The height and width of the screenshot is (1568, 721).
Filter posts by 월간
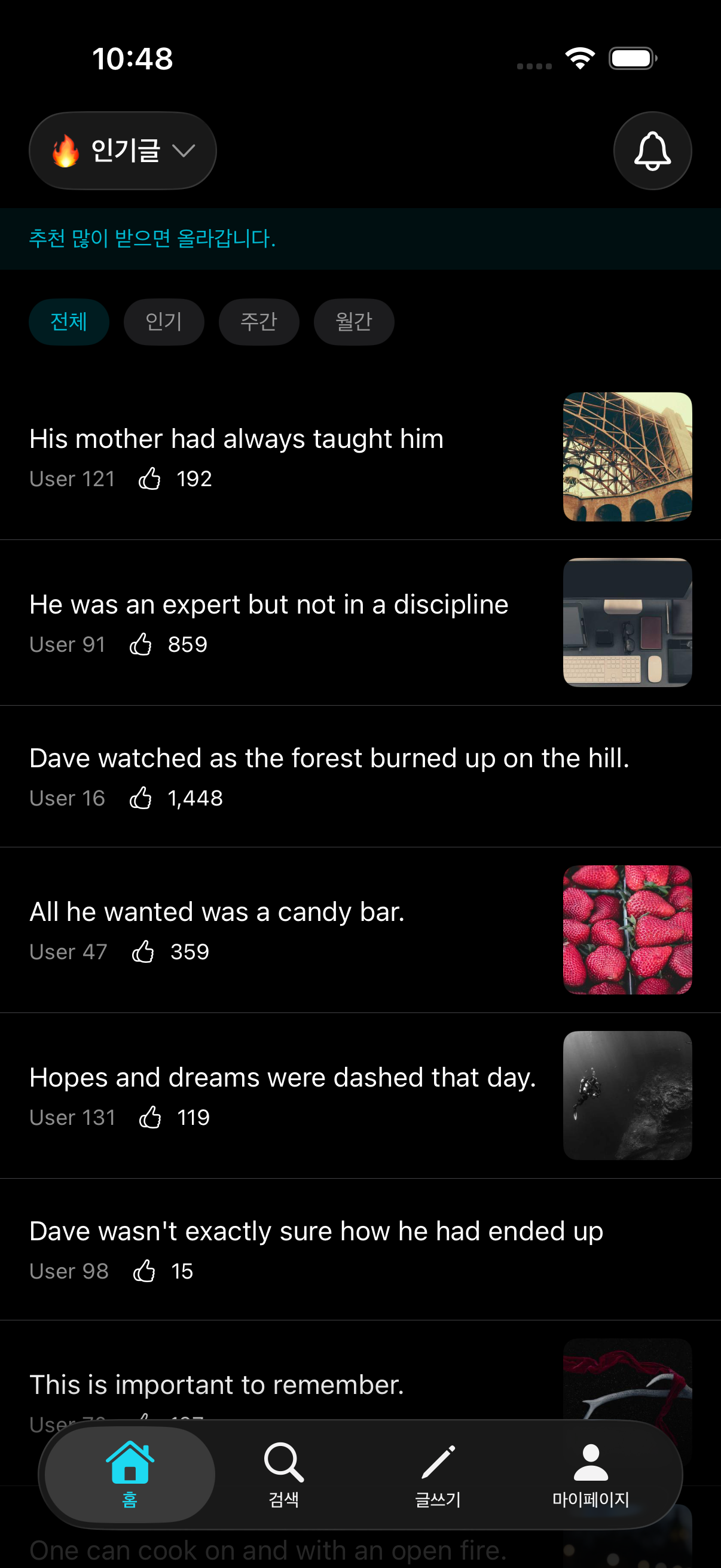[353, 322]
